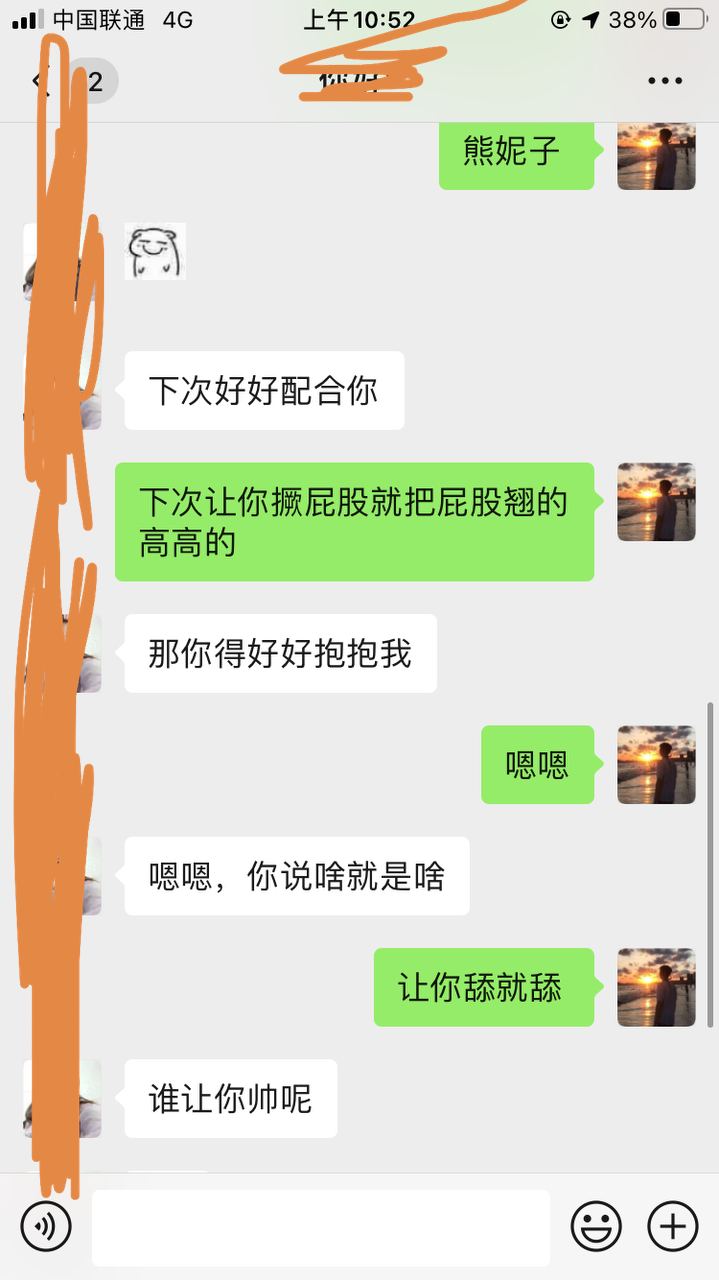Focus the message text field
This screenshot has width=719, height=1280.
pos(320,1227)
